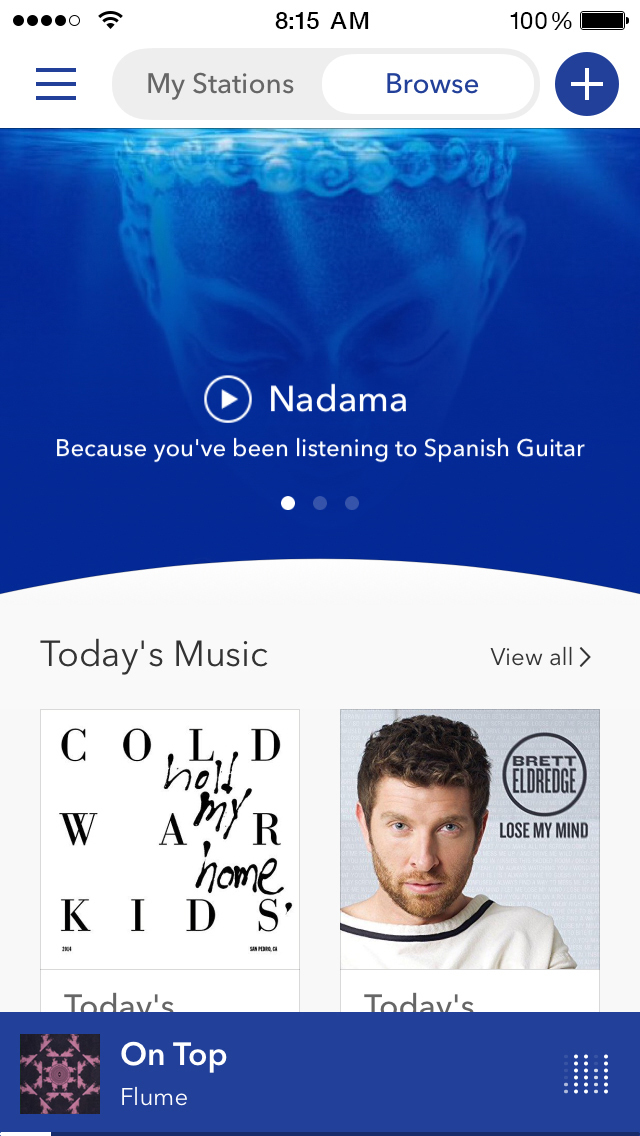The height and width of the screenshot is (1136, 640).
Task: Switch to My Stations tab
Action: (220, 84)
